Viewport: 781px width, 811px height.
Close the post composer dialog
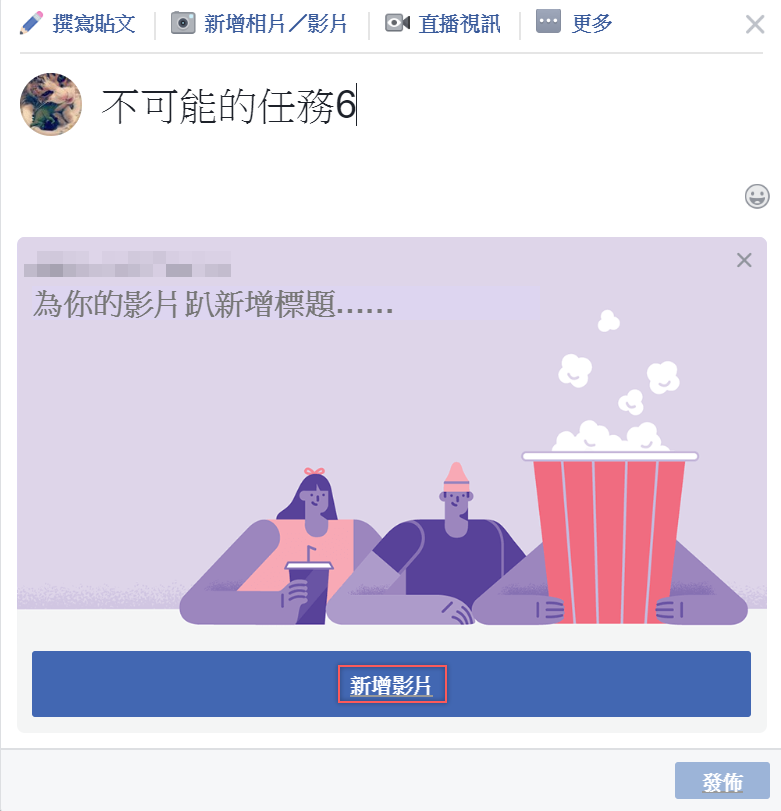[x=755, y=24]
